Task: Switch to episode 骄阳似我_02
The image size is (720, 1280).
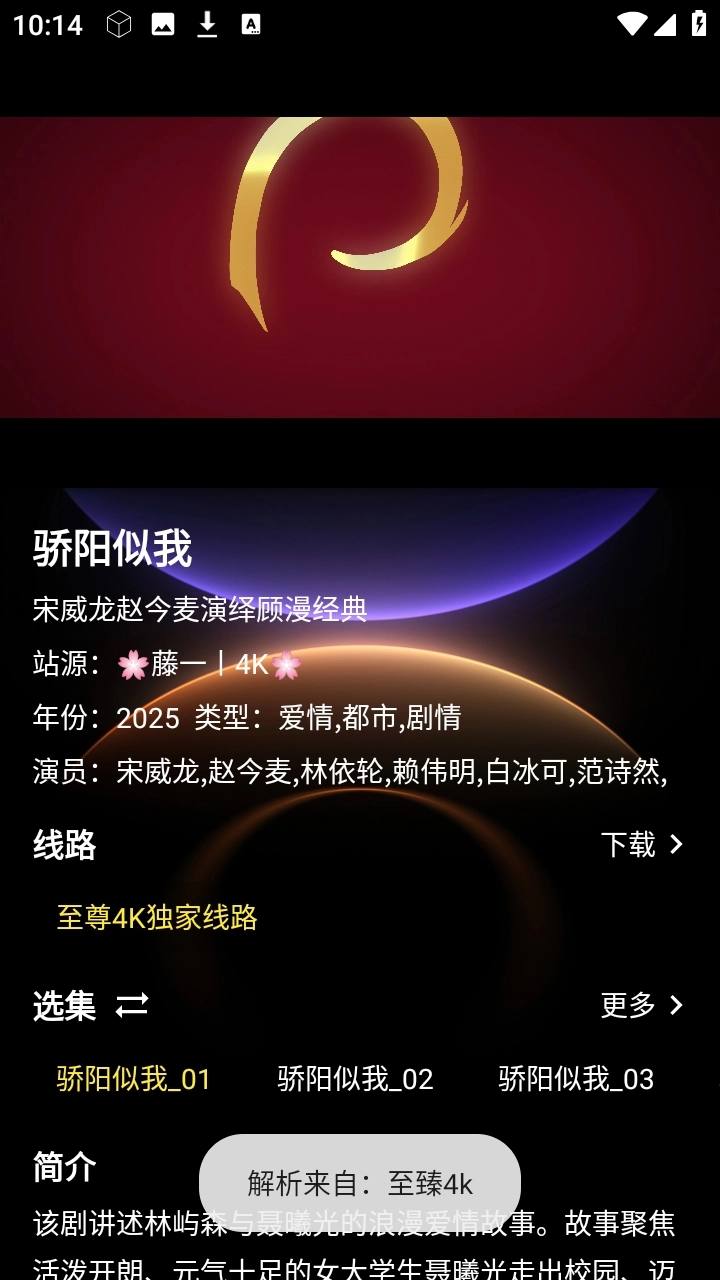Action: [x=354, y=1080]
